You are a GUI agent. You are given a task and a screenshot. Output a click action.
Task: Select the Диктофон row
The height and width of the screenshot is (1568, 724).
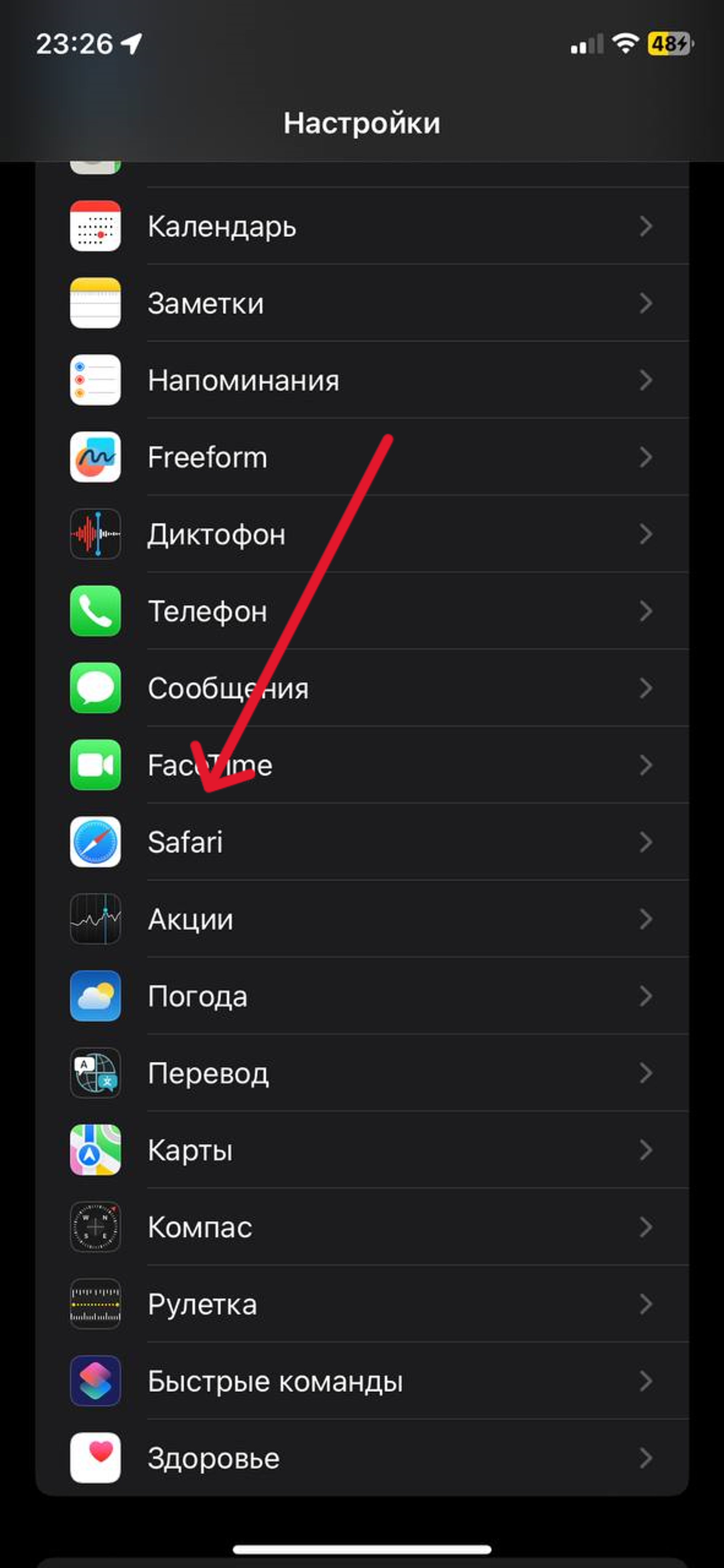pos(362,534)
